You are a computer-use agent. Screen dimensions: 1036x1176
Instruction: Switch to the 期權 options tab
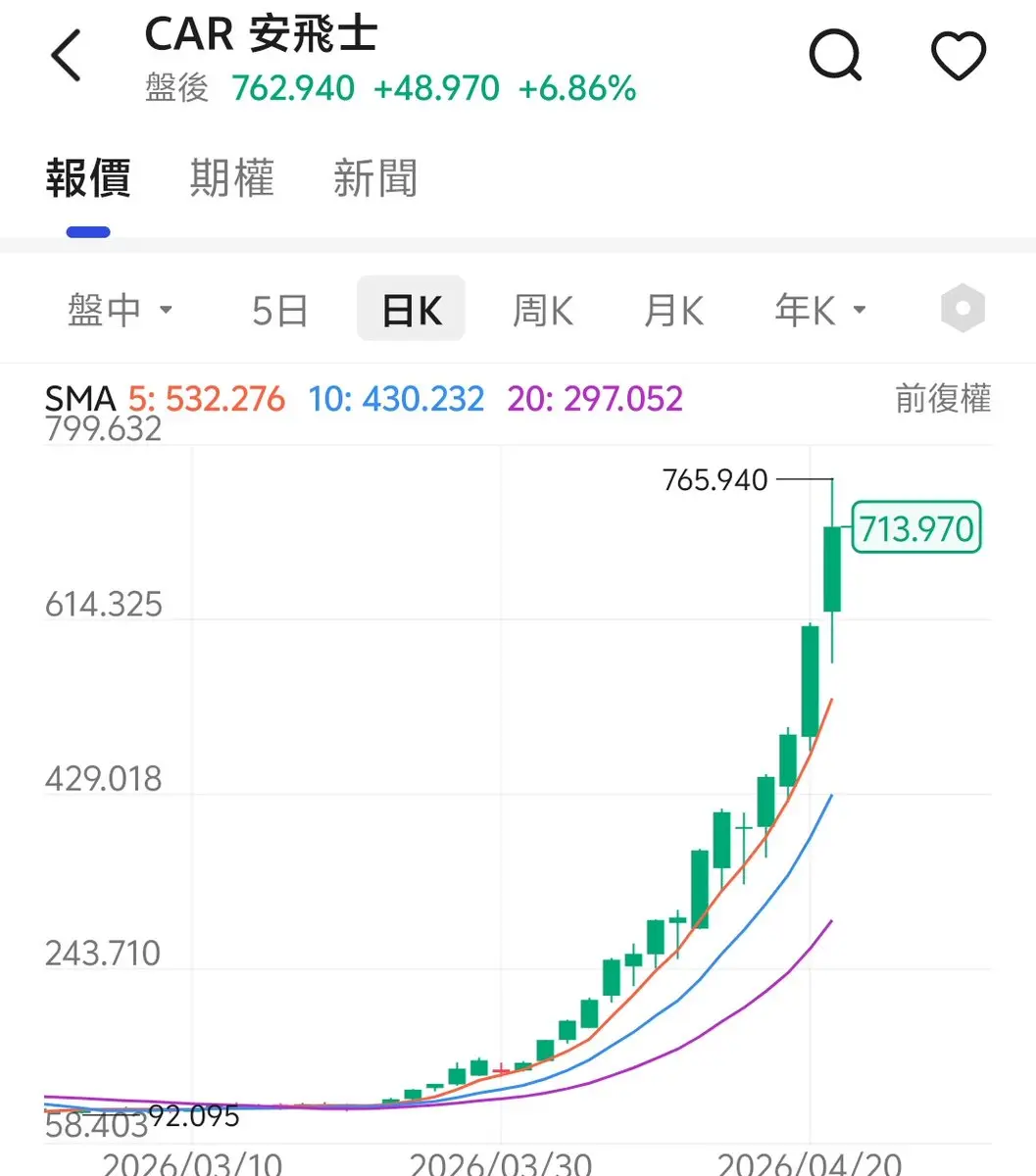[231, 178]
